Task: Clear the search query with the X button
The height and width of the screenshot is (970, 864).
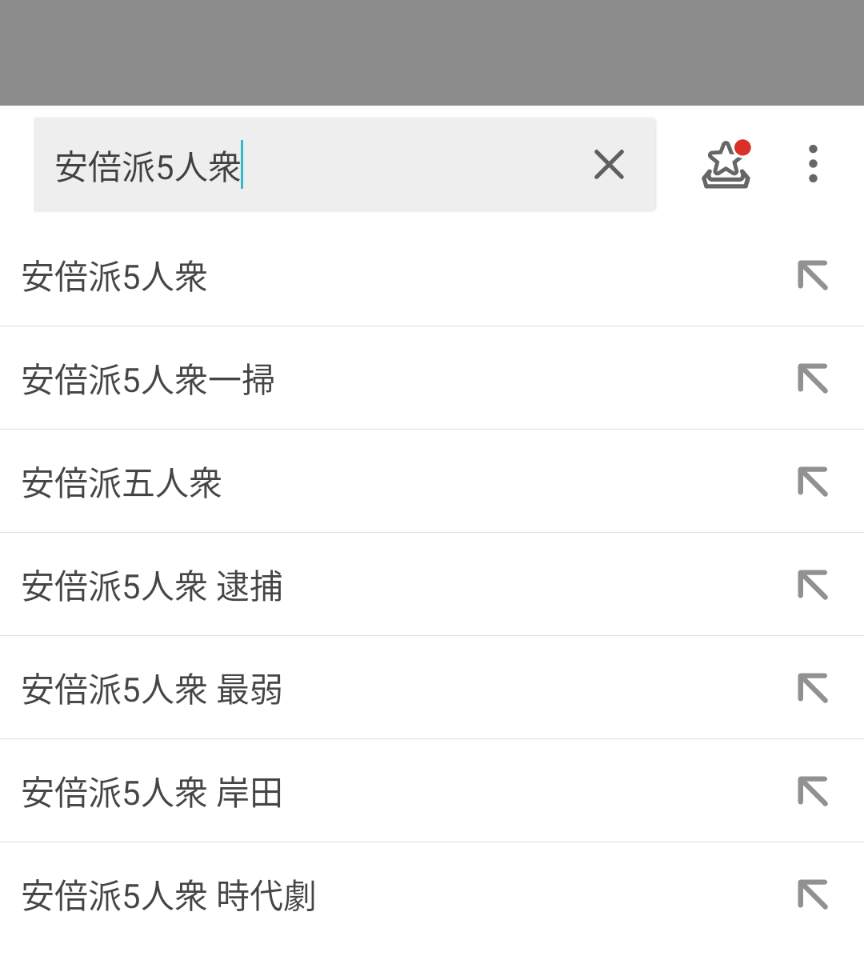Action: (609, 165)
